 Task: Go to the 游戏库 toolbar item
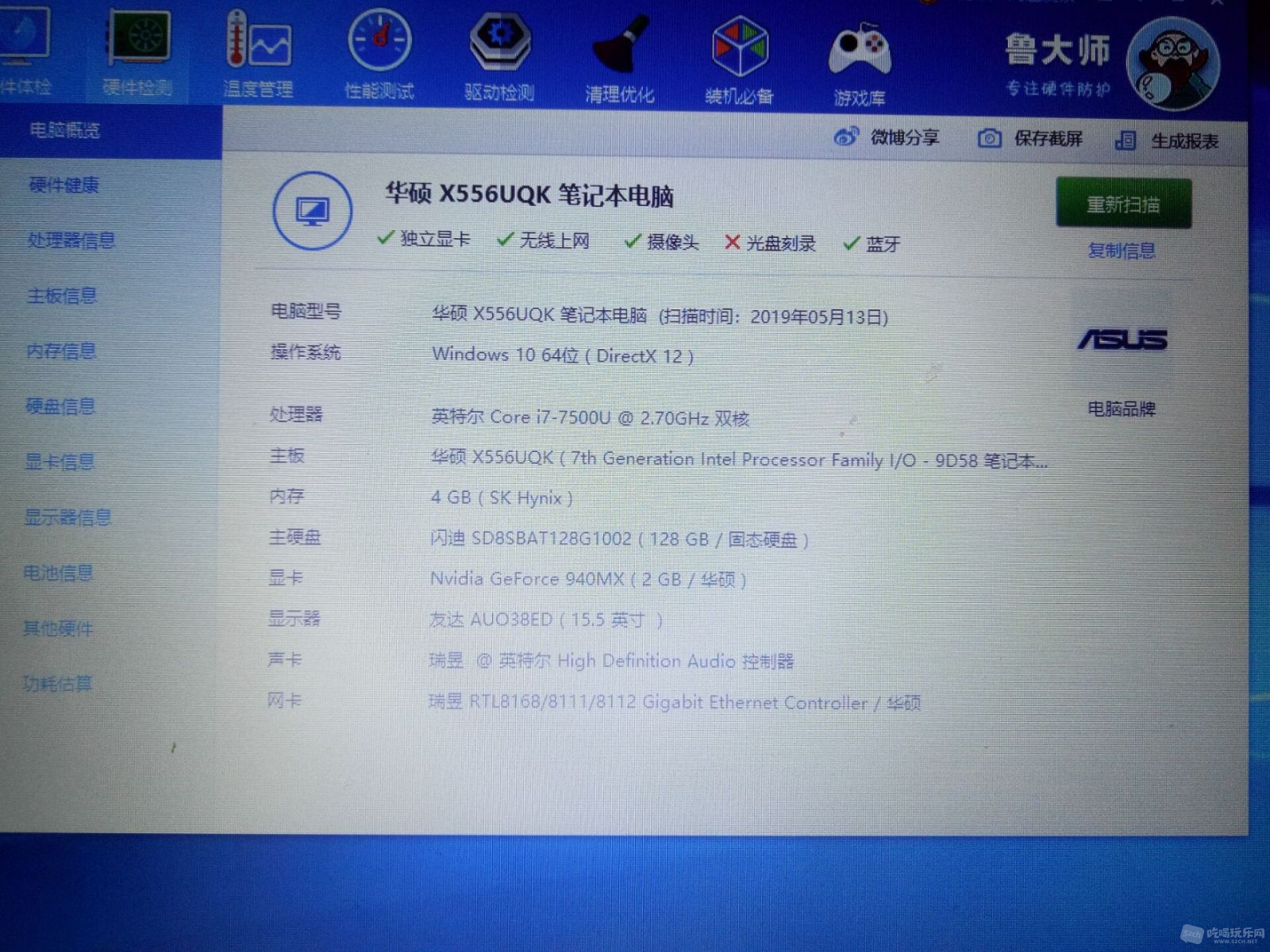pyautogui.click(x=860, y=63)
